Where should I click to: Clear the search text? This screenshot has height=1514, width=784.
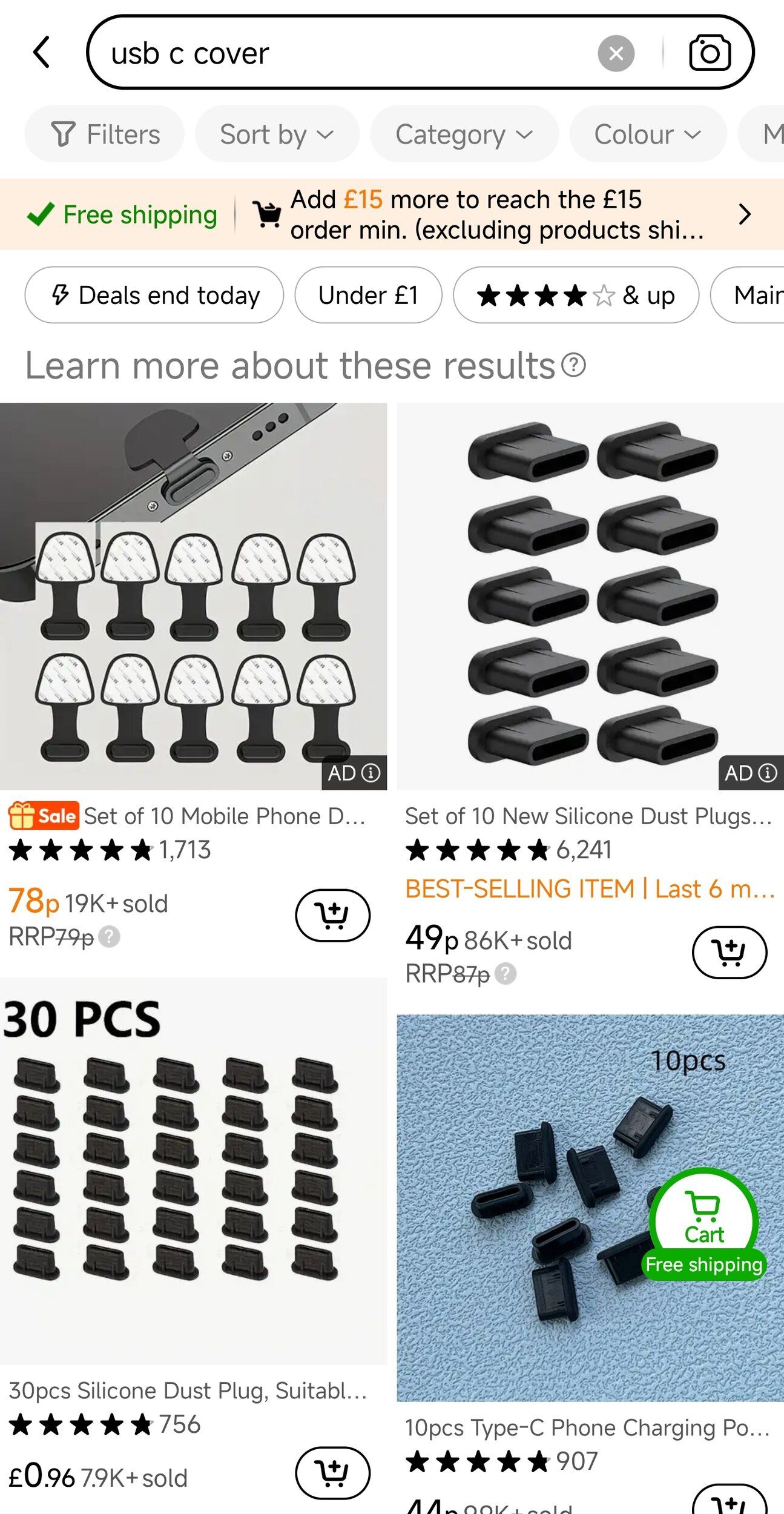click(616, 53)
